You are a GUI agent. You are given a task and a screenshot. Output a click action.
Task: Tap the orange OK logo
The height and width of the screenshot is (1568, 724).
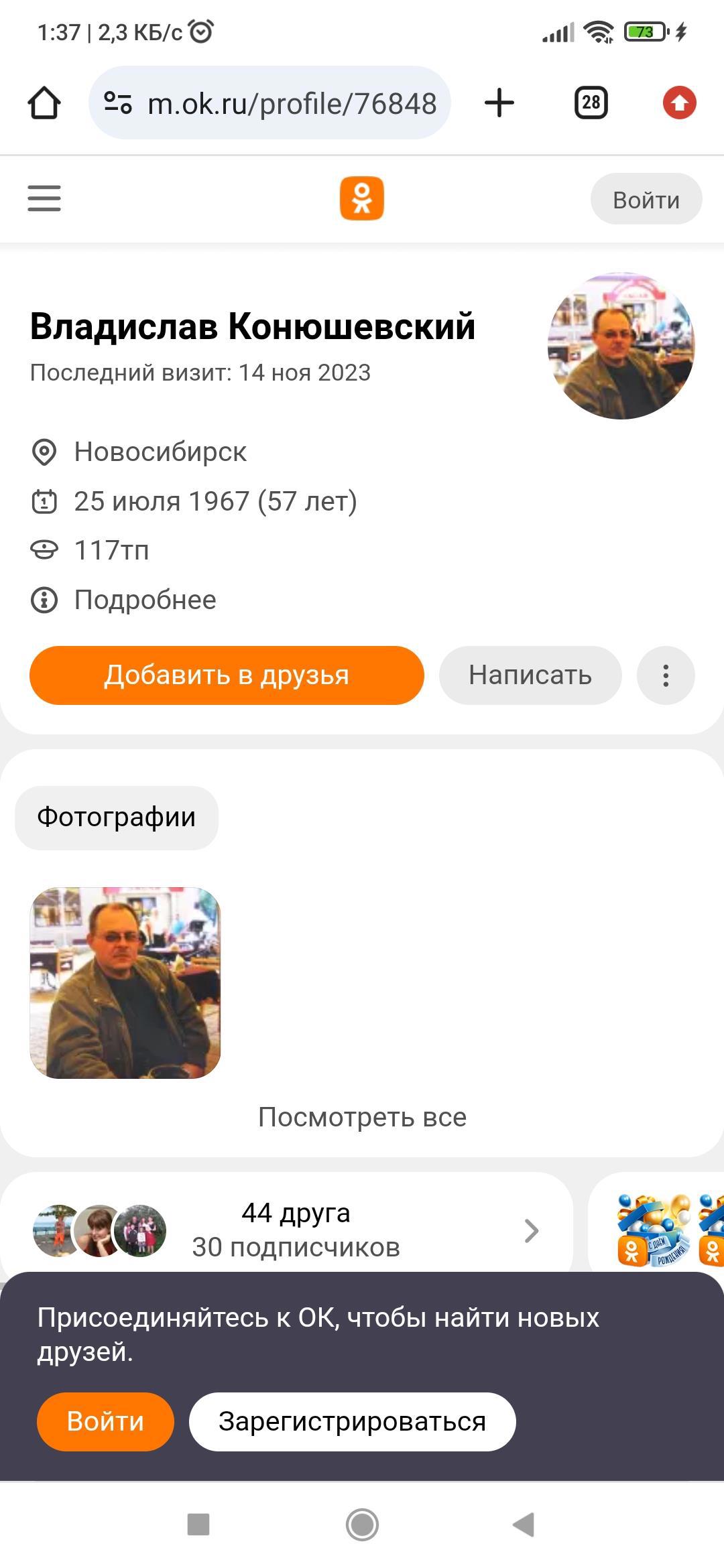click(x=362, y=198)
